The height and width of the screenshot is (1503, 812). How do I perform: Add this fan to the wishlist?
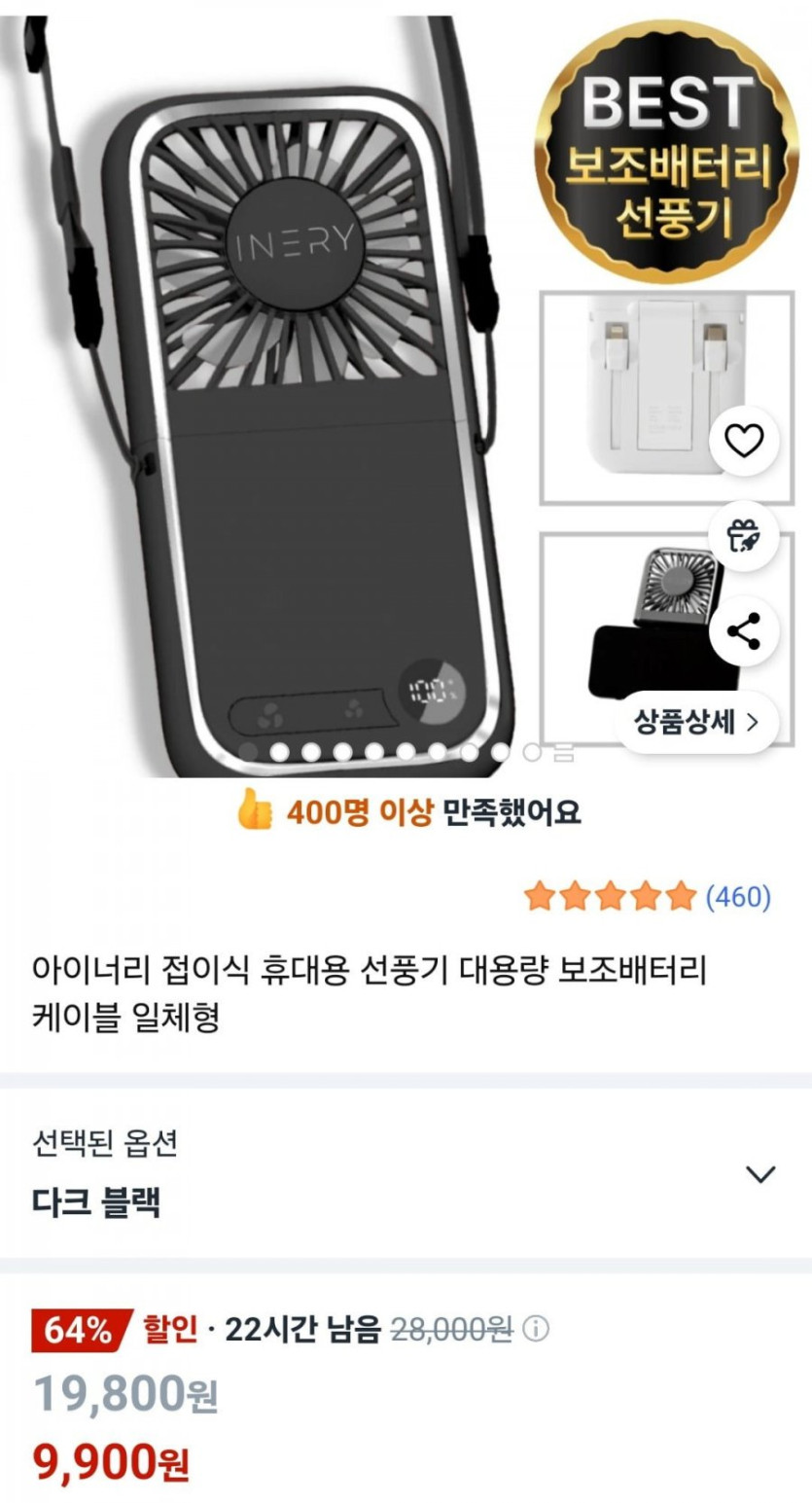(x=744, y=442)
